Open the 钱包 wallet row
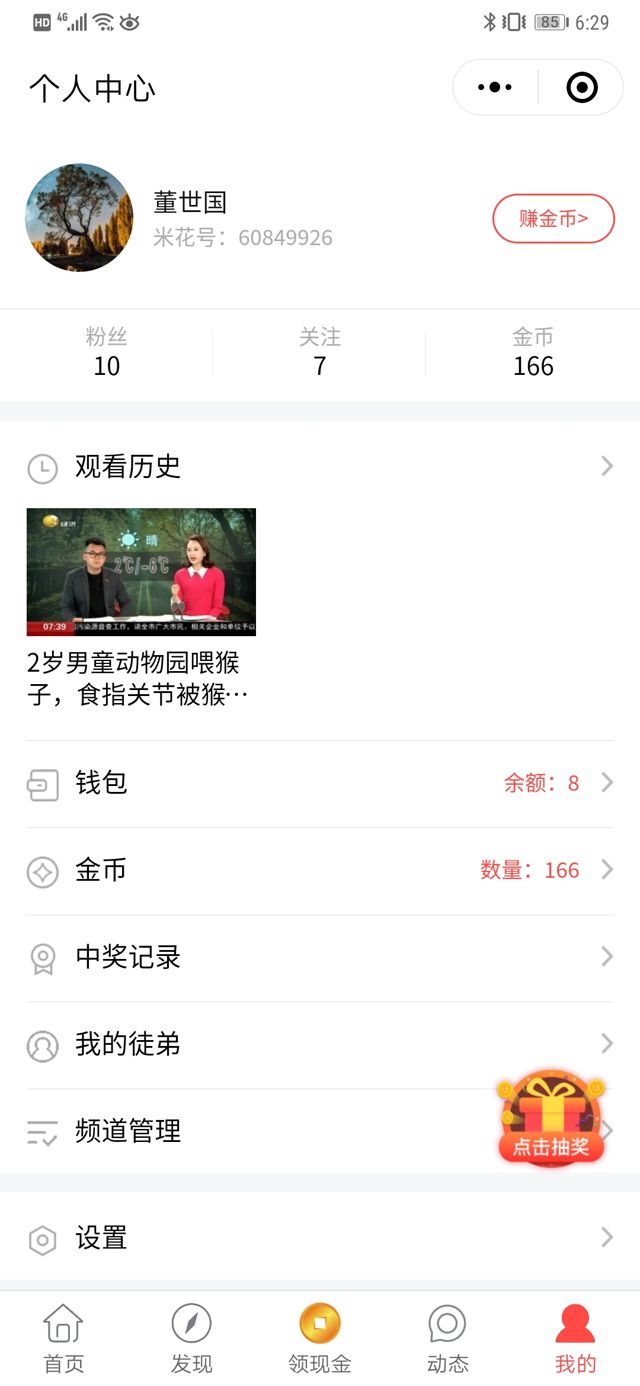The width and height of the screenshot is (640, 1386). 320,783
